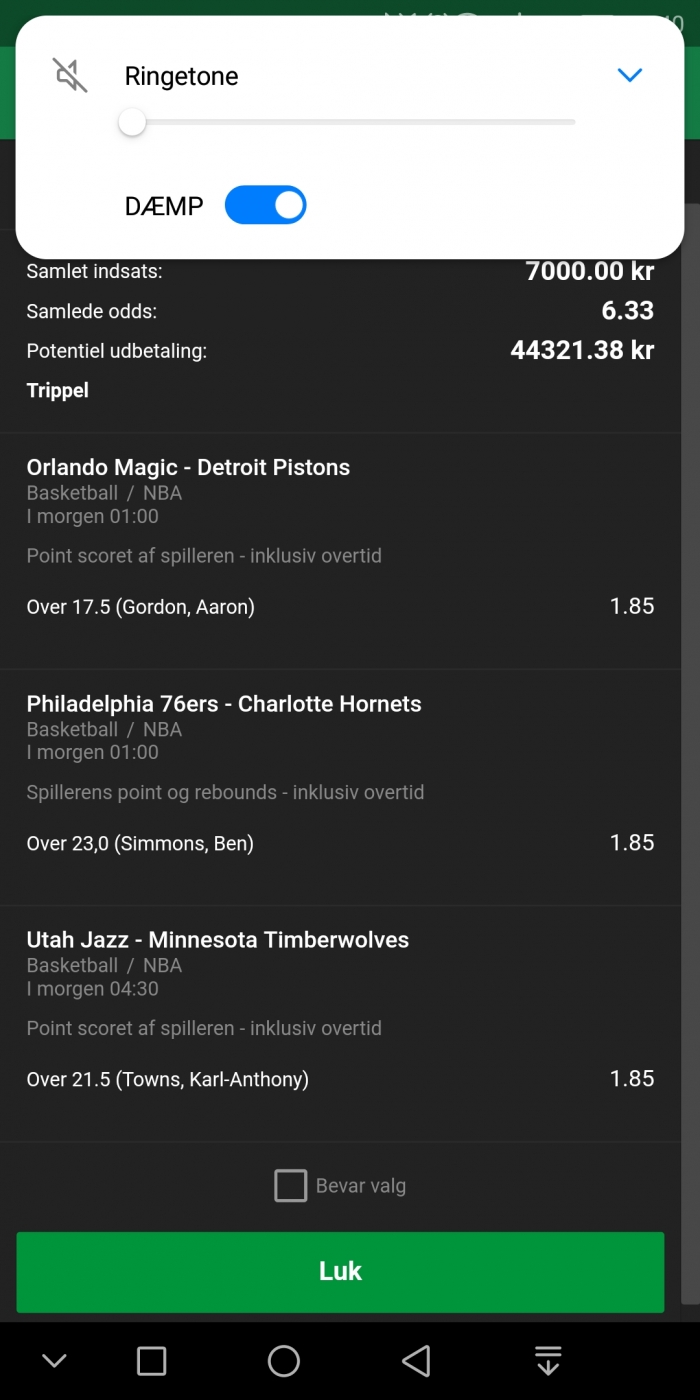700x1400 pixels.
Task: Expand the volume panel with the chevron
Action: [629, 75]
